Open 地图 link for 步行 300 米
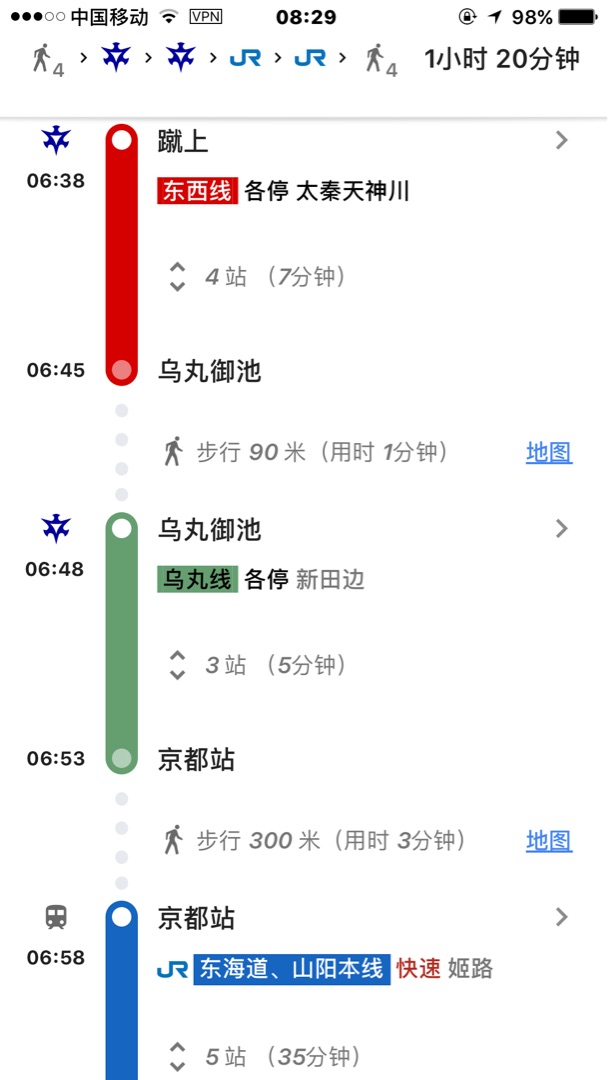This screenshot has height=1080, width=608. 549,841
